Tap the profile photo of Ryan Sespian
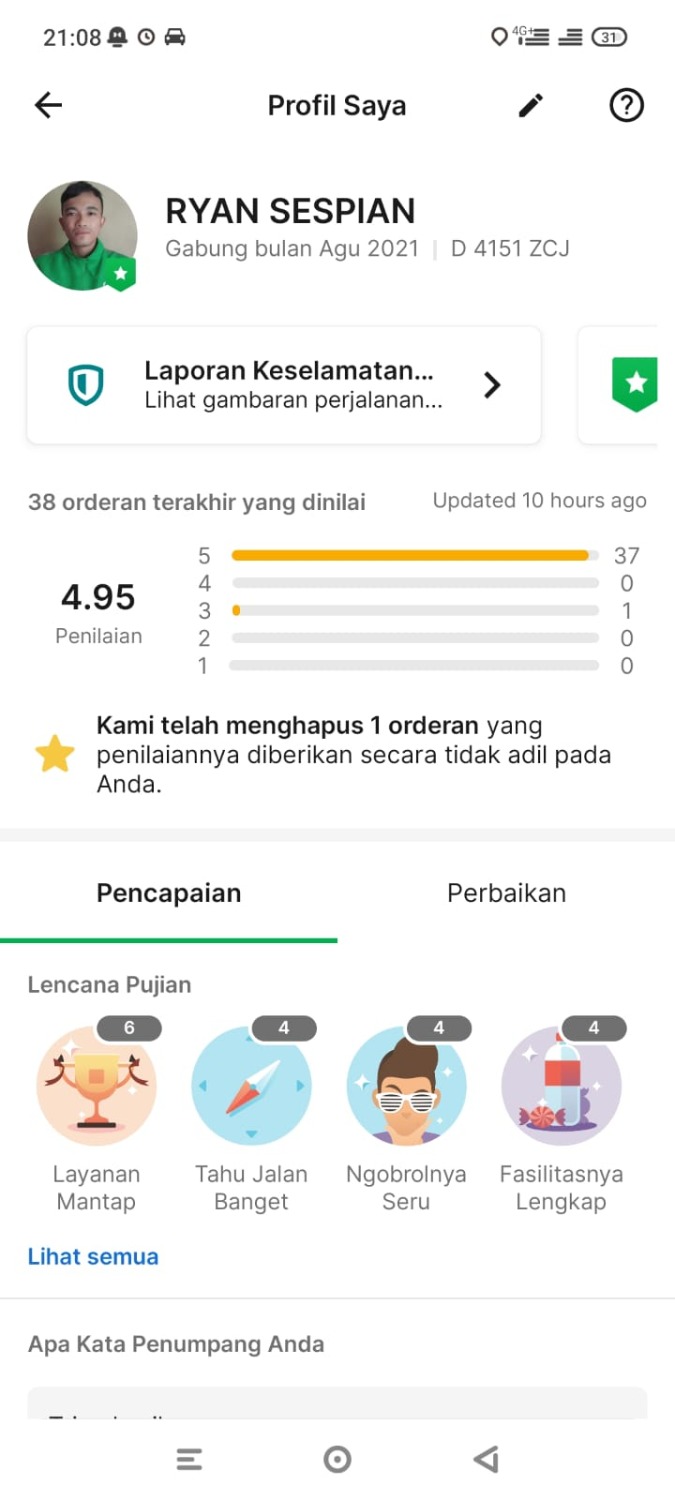 [x=82, y=236]
